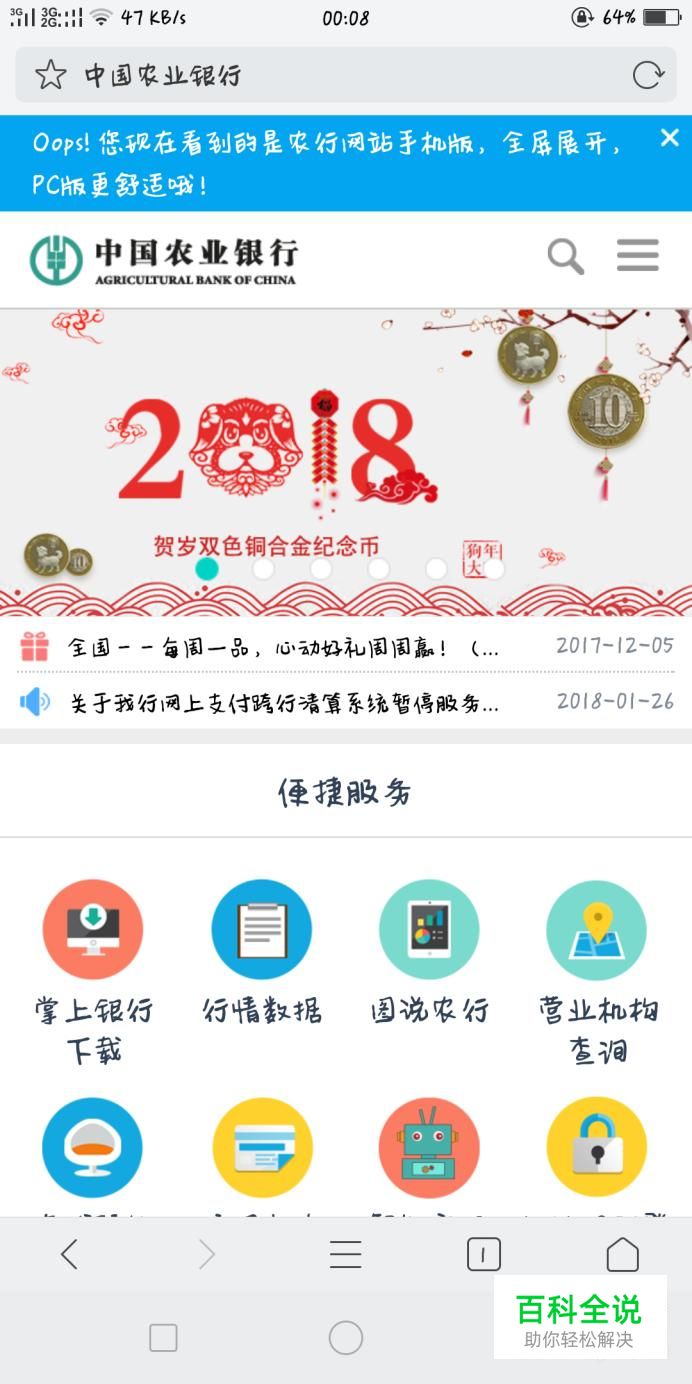Dismiss the blue Oops mobile version banner
This screenshot has height=1384, width=692.
tap(669, 139)
